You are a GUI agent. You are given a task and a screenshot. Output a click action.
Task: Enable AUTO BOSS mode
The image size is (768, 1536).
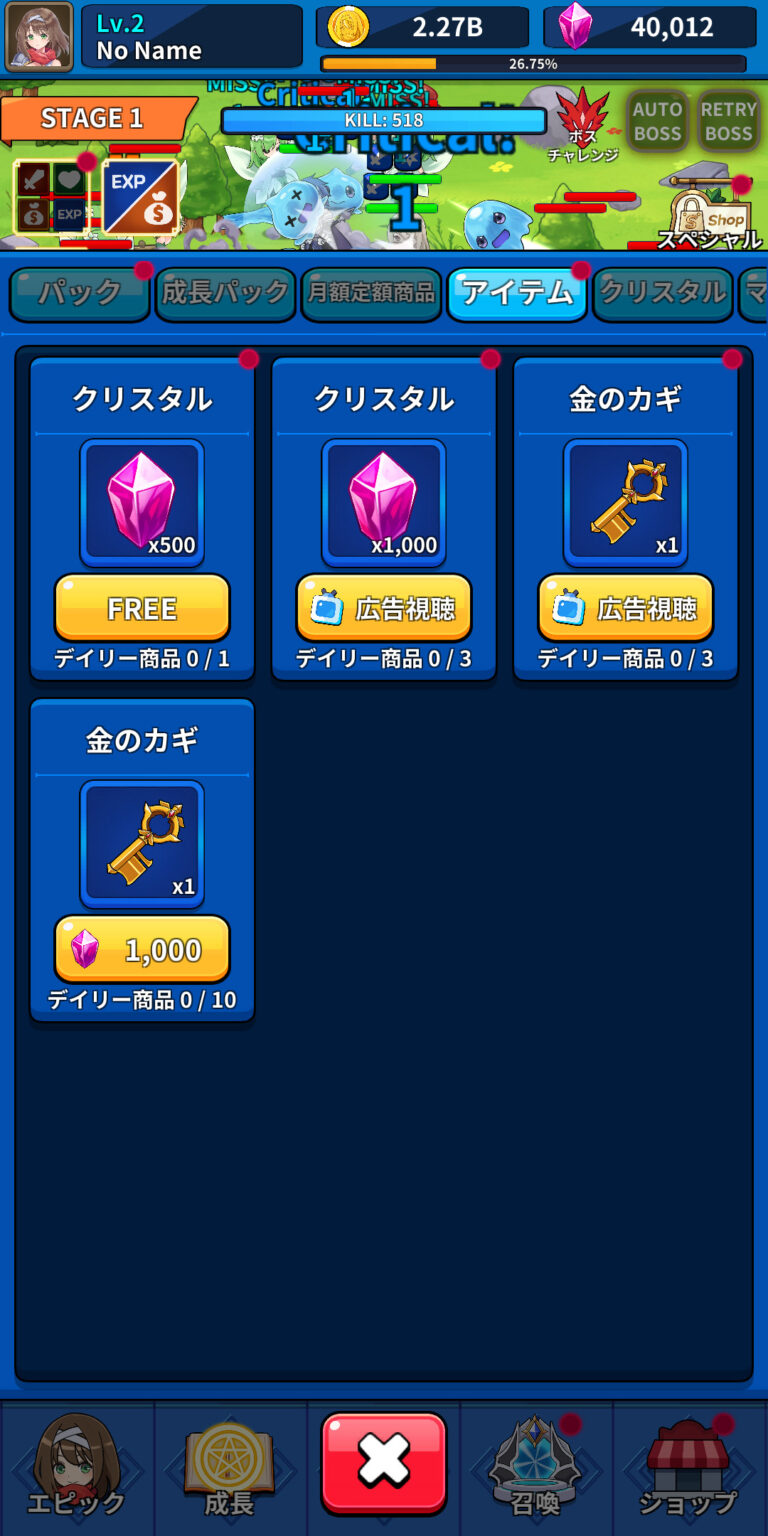(x=657, y=121)
